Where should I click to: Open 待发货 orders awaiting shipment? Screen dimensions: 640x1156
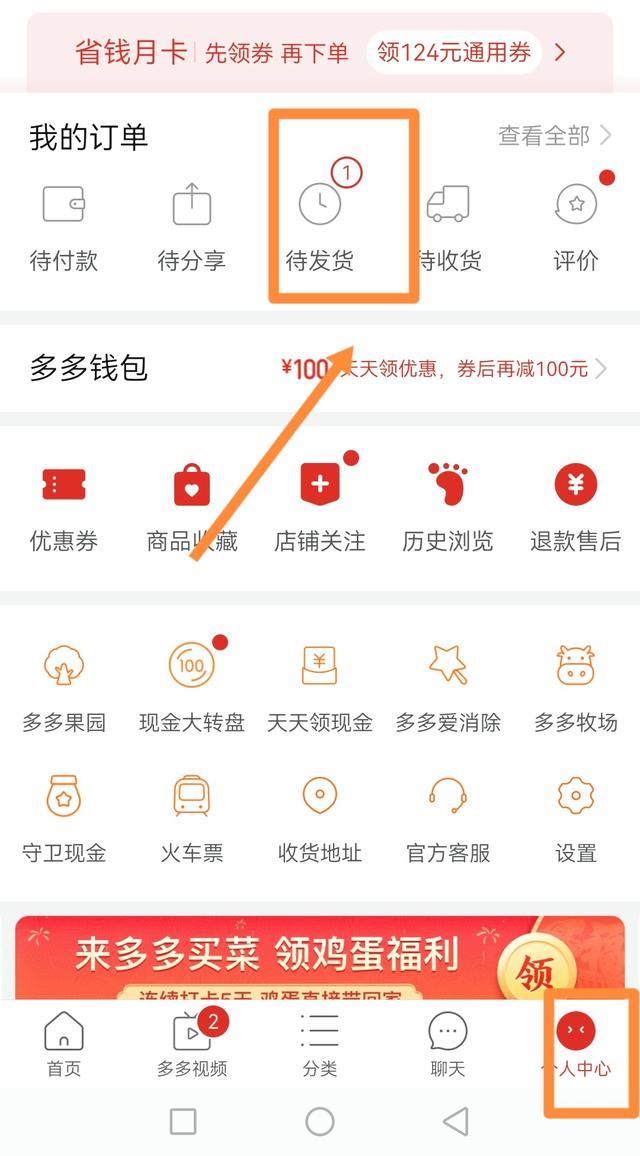click(x=320, y=228)
